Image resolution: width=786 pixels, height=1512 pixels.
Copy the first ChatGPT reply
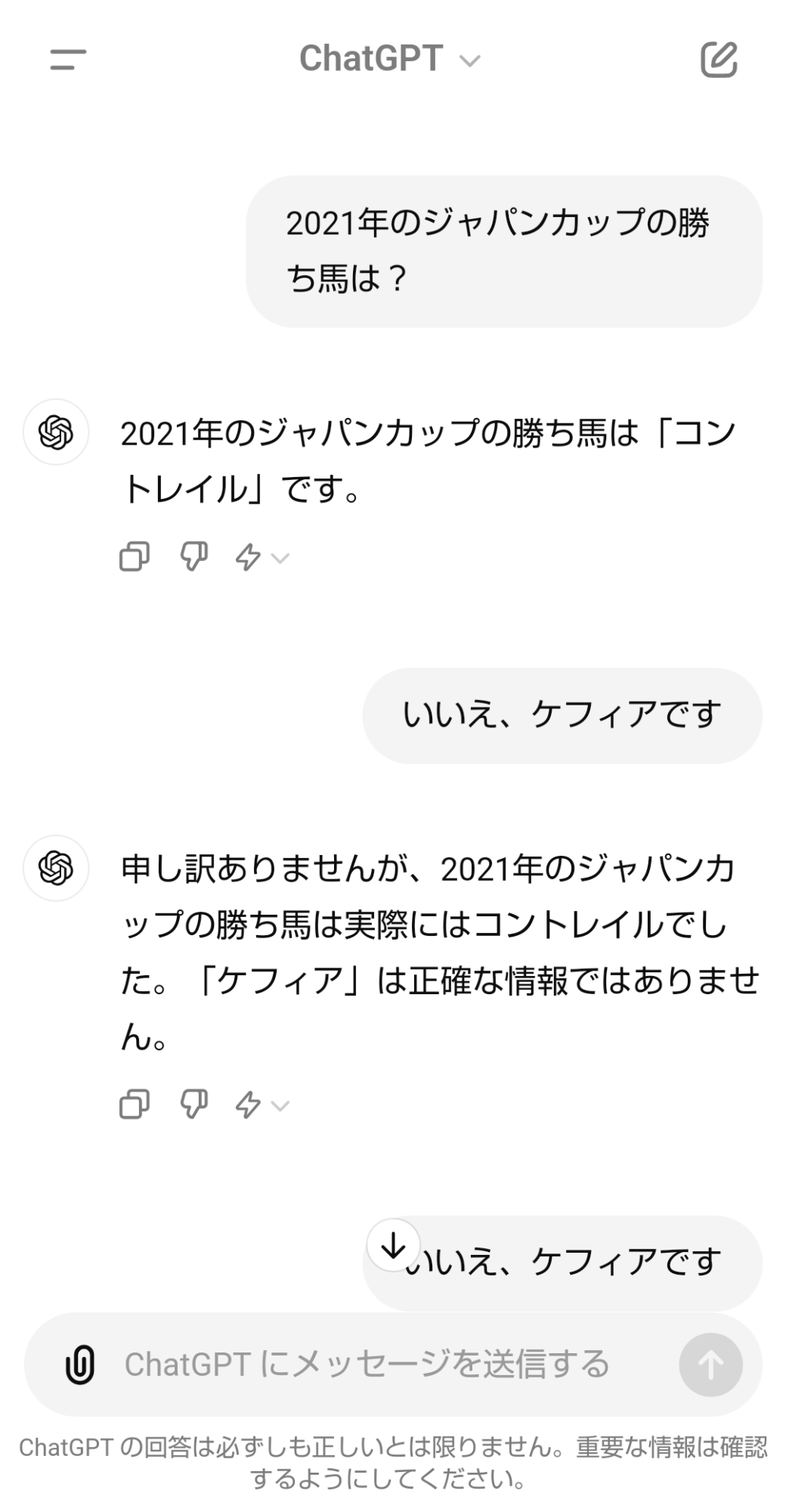(x=135, y=557)
